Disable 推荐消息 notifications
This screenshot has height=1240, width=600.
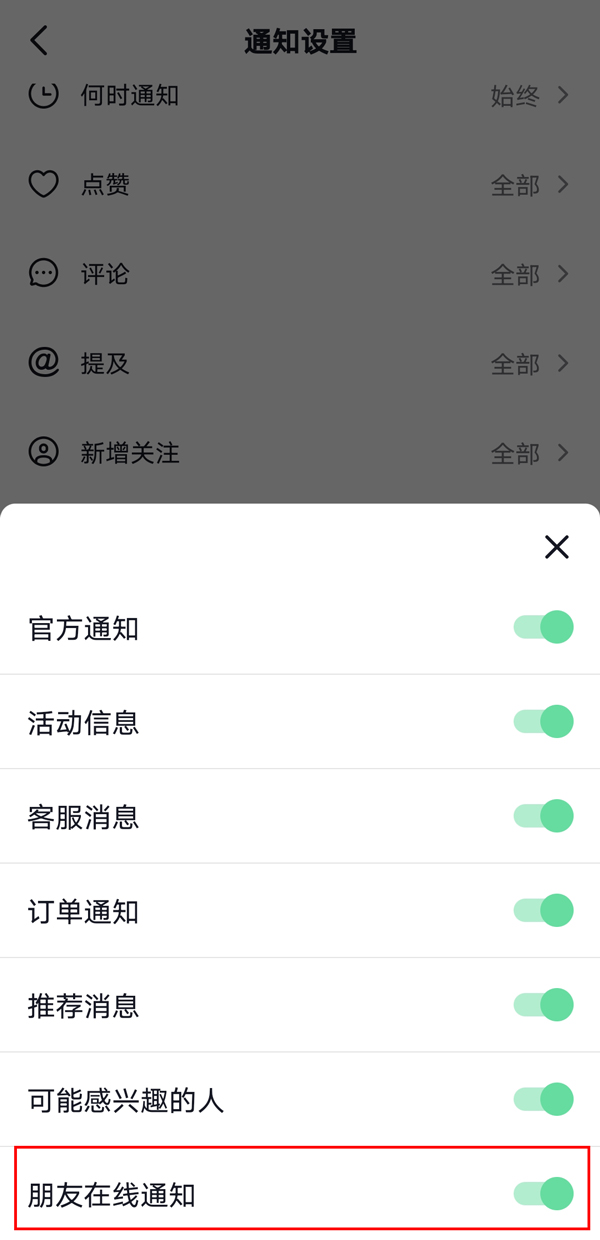tap(543, 1005)
